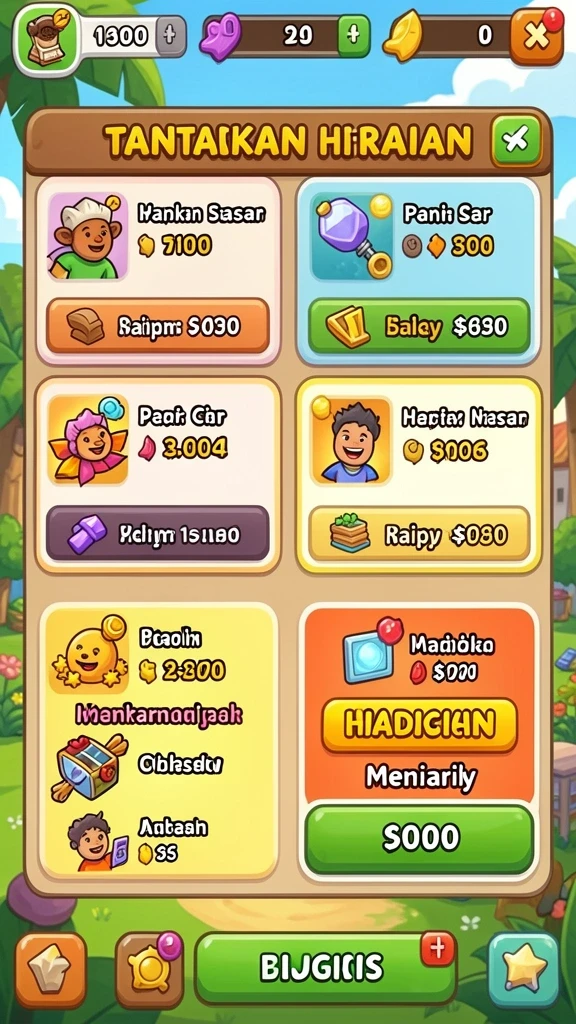Buy Hacfax Nasan with the yellow Raipy button
576x1024 pixels.
pos(419,534)
